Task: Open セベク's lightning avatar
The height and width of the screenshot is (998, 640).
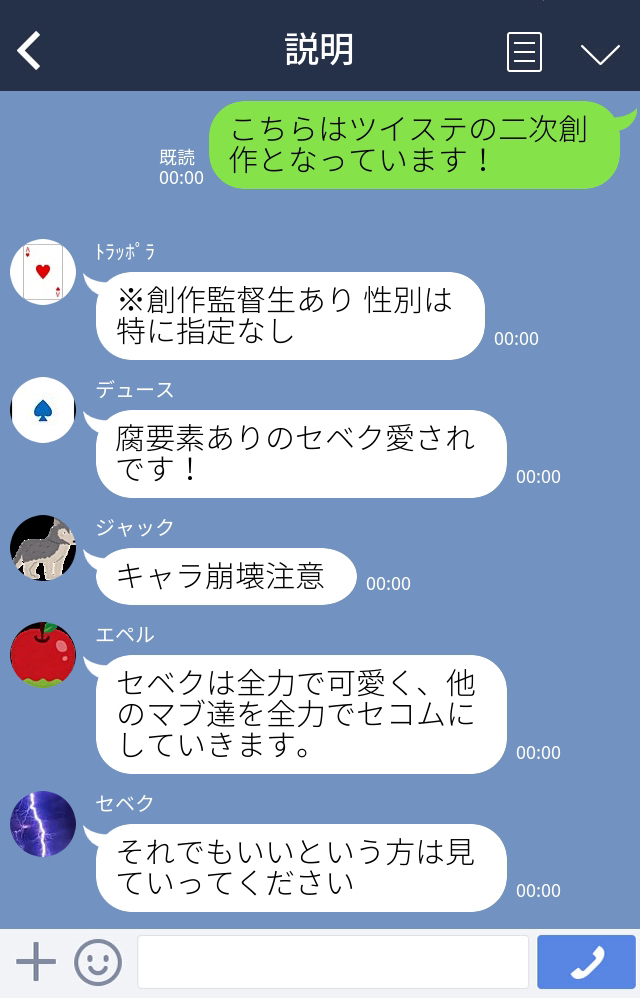Action: (x=43, y=824)
